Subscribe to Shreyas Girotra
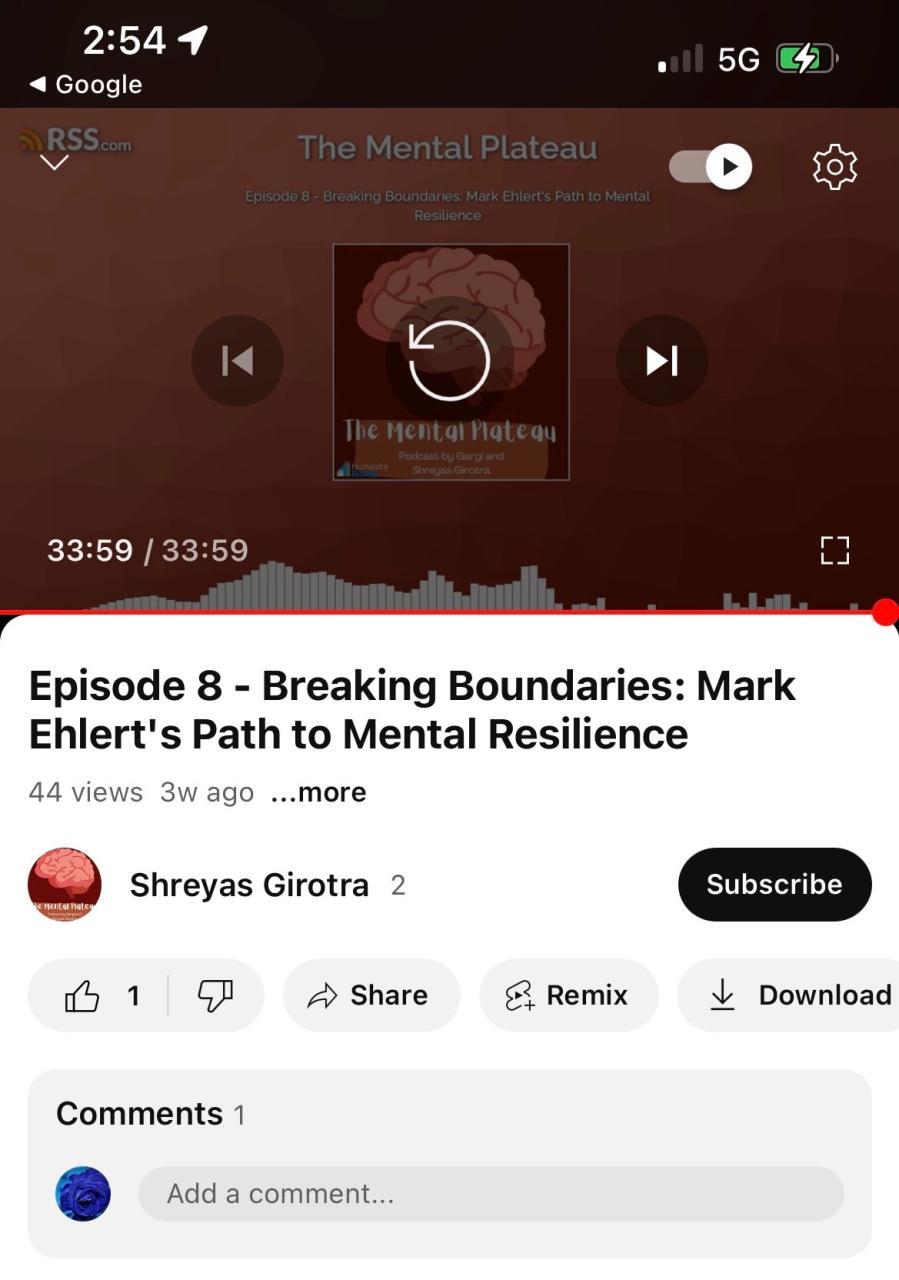Viewport: 899px width, 1280px height. tap(774, 884)
